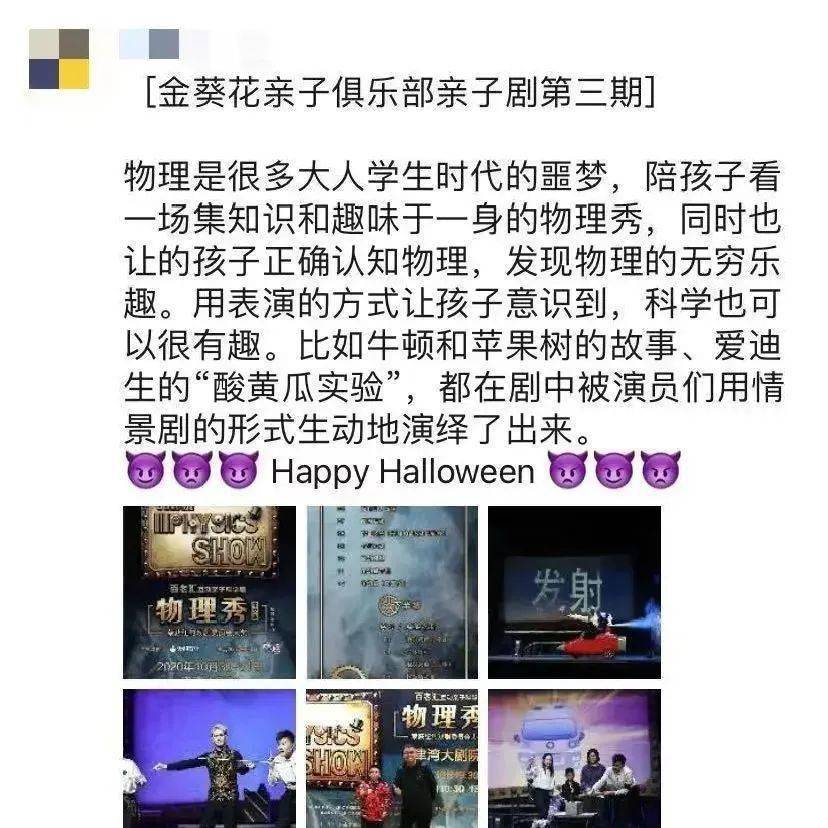The width and height of the screenshot is (828, 828).
Task: Open the stage photo showing 发射
Action: point(574,592)
